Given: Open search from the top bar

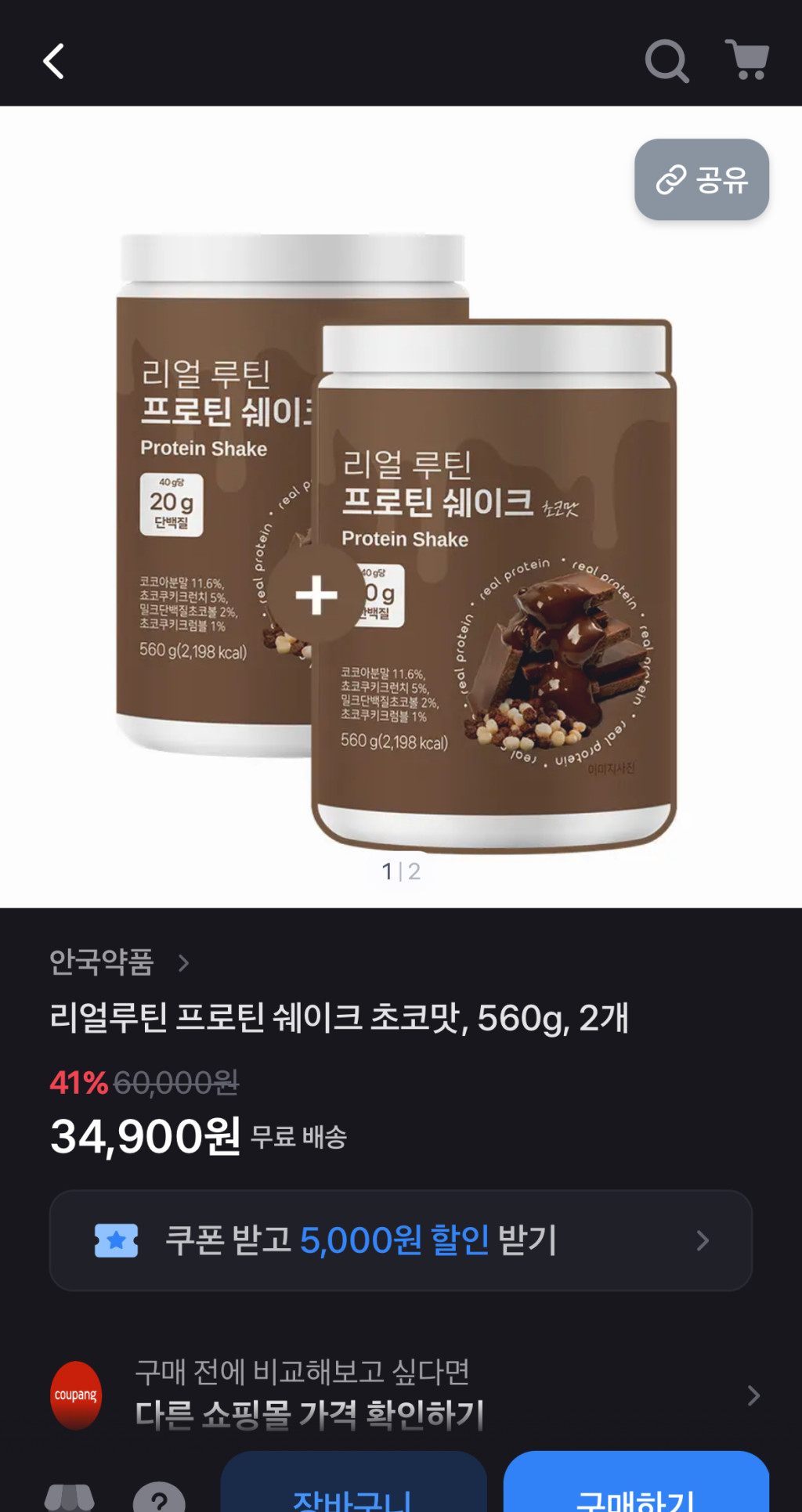Looking at the screenshot, I should [667, 61].
